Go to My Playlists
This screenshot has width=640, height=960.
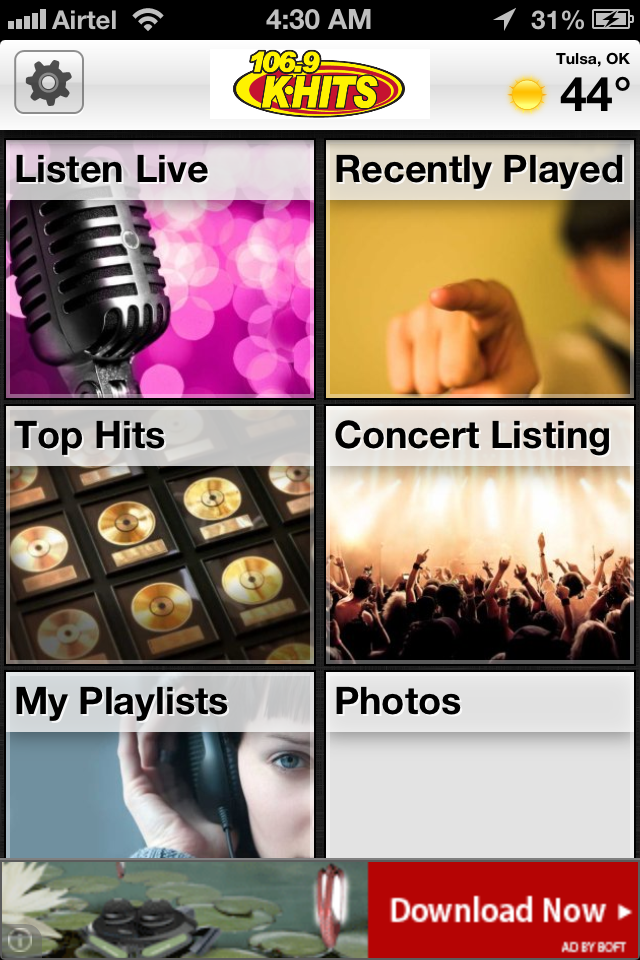click(x=160, y=765)
